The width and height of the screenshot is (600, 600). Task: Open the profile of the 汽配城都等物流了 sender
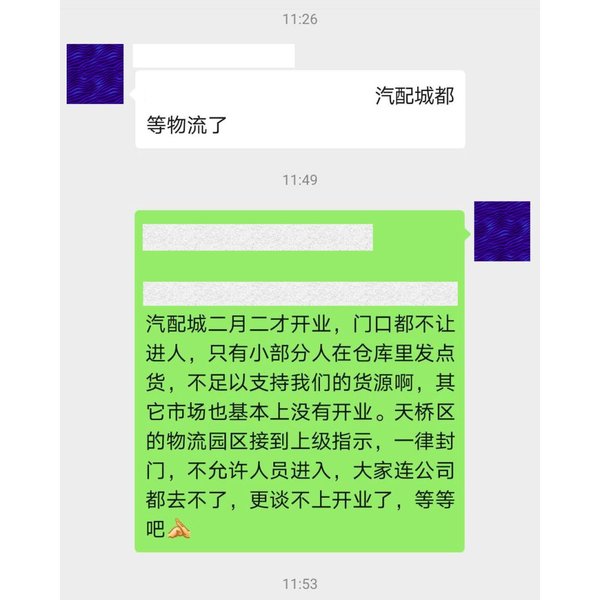pyautogui.click(x=95, y=74)
